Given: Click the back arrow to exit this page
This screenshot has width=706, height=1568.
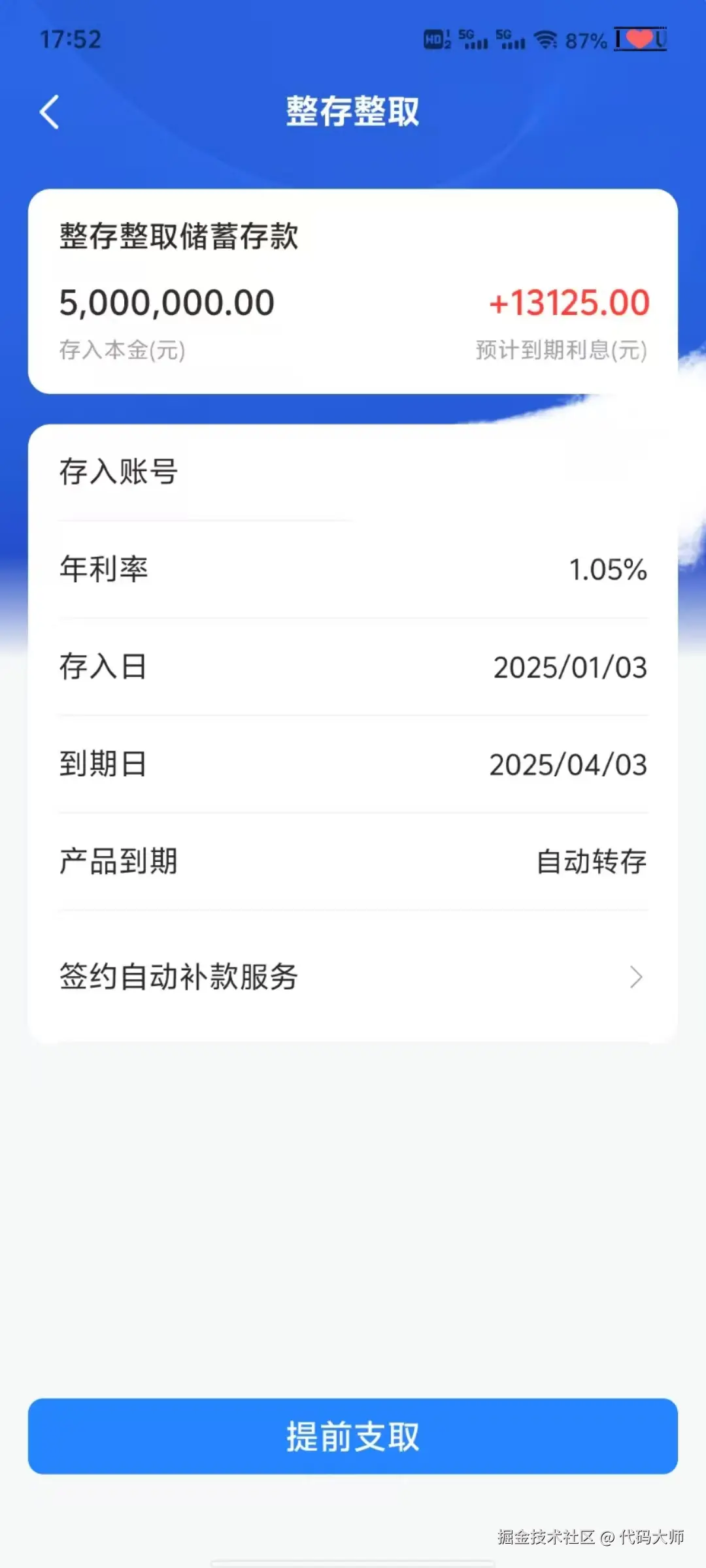Looking at the screenshot, I should (50, 111).
